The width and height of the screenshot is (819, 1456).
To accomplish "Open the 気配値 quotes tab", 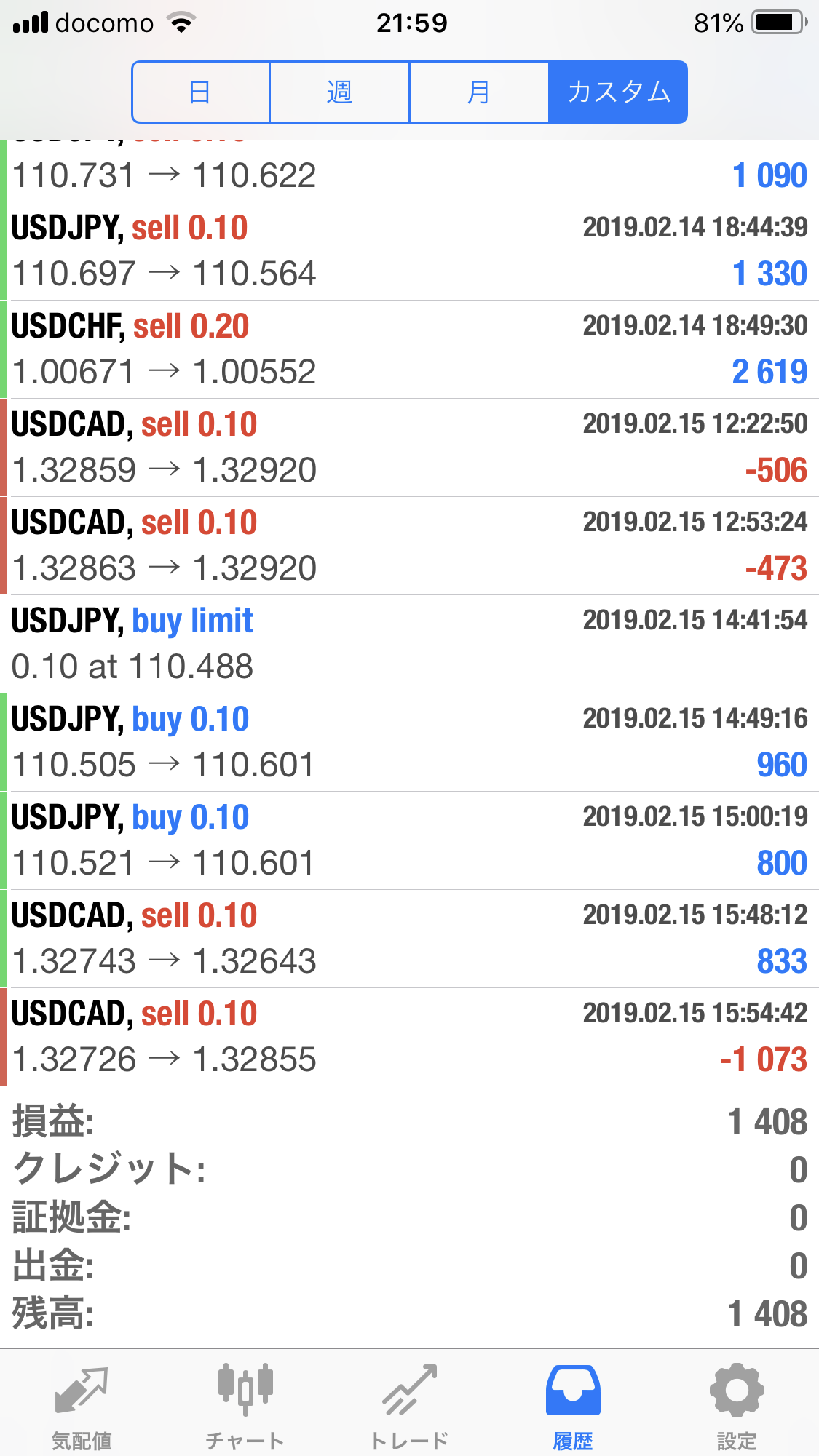I will coord(82,1404).
